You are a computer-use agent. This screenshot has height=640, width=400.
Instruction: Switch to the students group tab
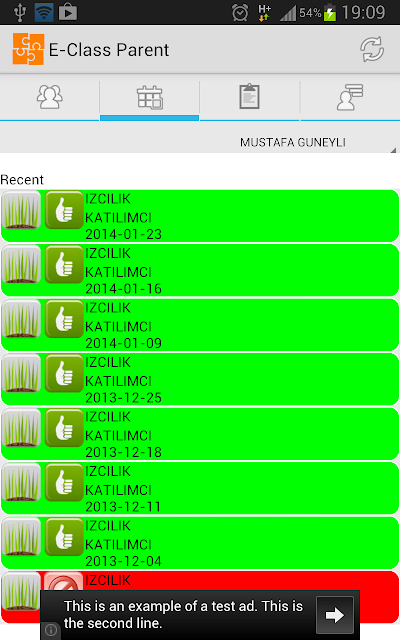(49, 97)
